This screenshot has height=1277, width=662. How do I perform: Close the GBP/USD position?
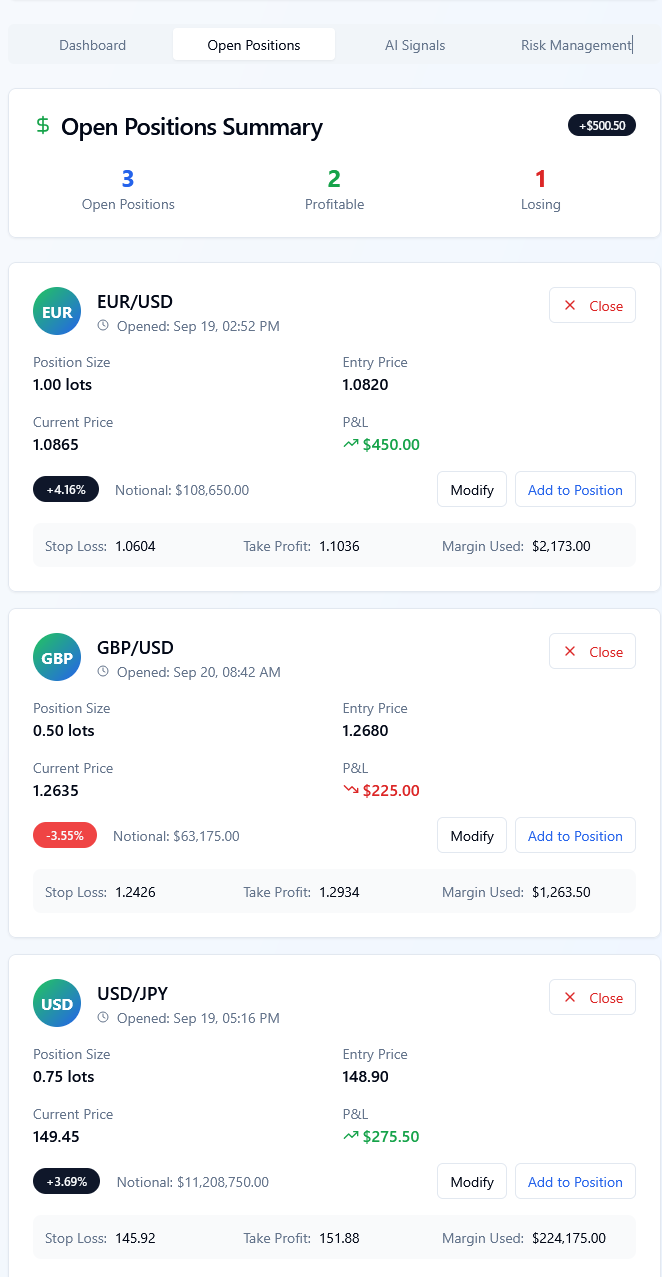coord(592,652)
